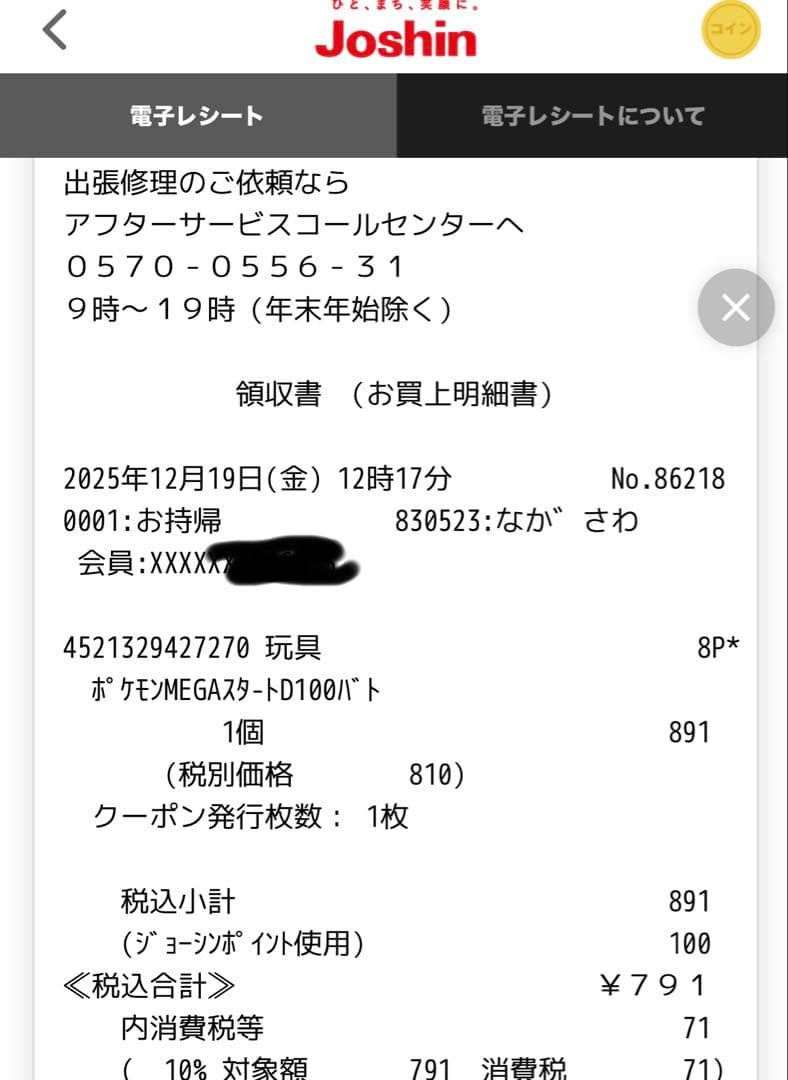The image size is (788, 1080).
Task: Switch to the 電子レシートについて tab
Action: coord(592,115)
